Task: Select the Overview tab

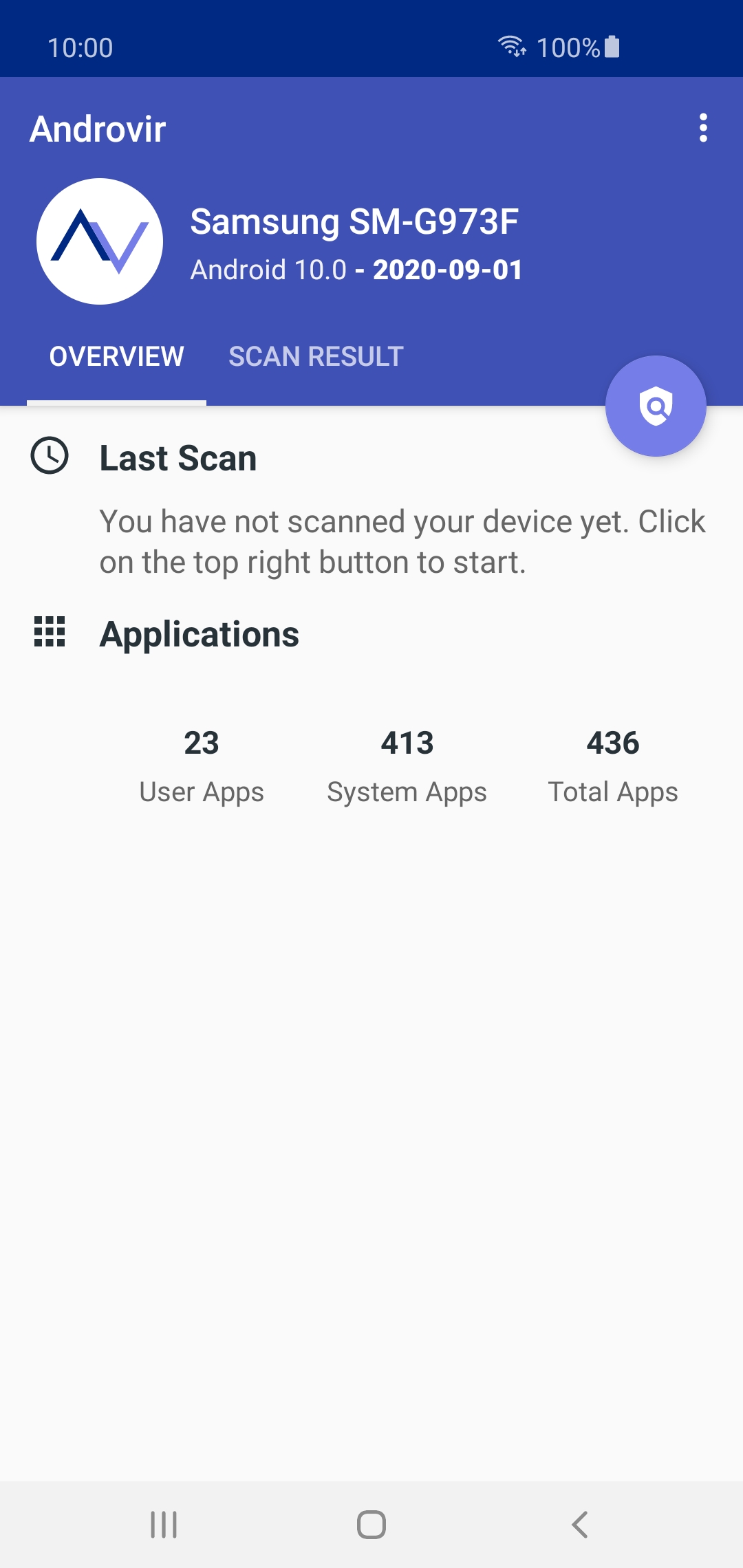Action: tap(117, 356)
